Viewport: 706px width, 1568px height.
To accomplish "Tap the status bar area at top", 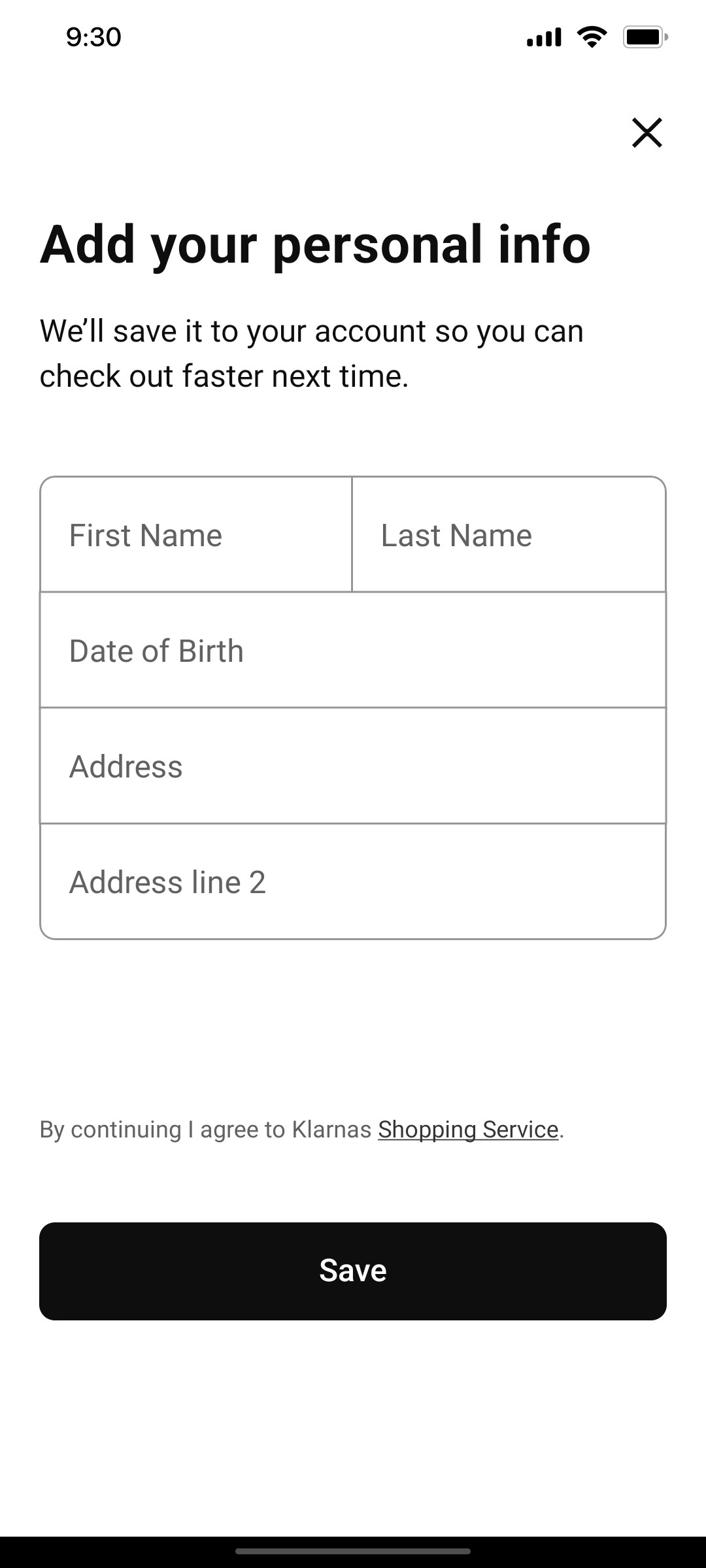I will (352, 37).
